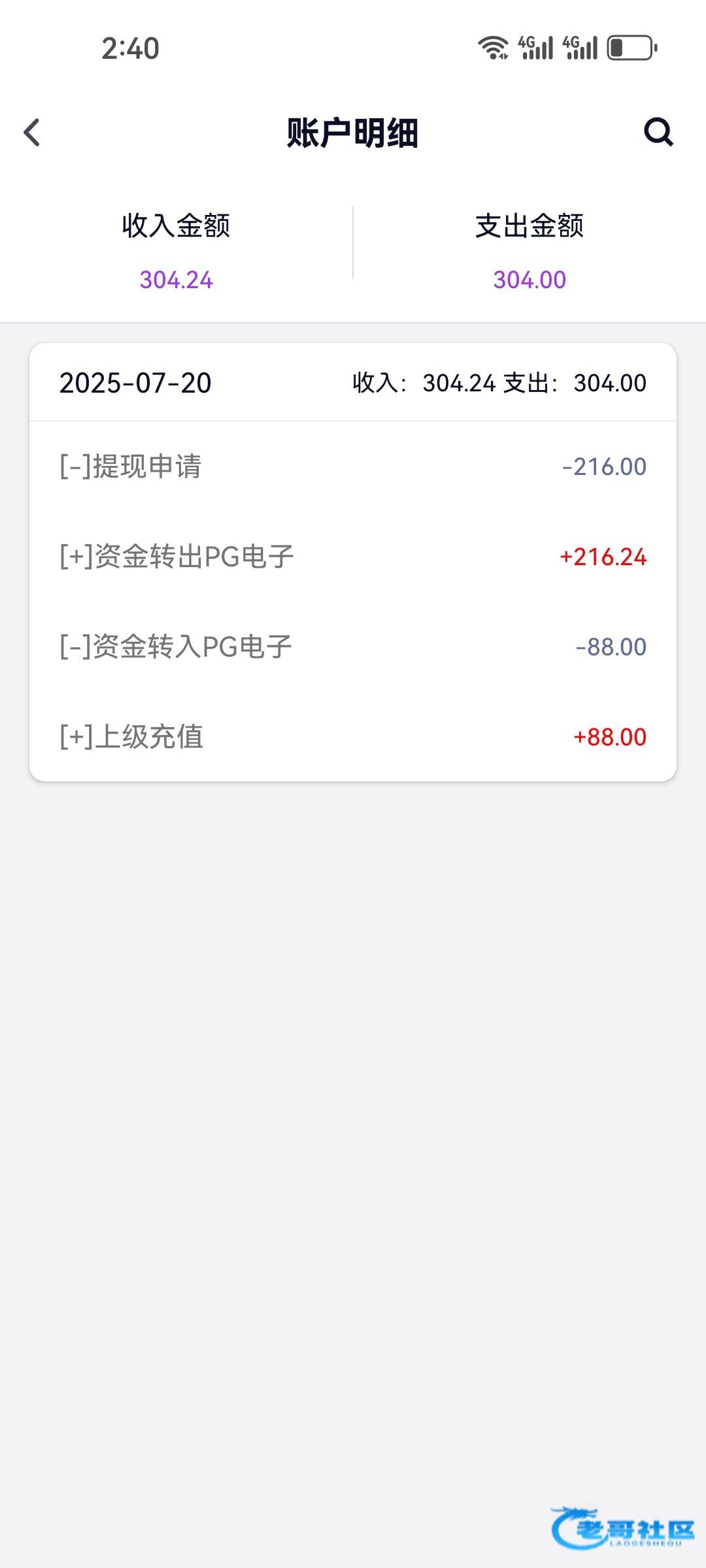This screenshot has width=706, height=1568.
Task: Open the 提现申请 transaction entry
Action: (353, 466)
